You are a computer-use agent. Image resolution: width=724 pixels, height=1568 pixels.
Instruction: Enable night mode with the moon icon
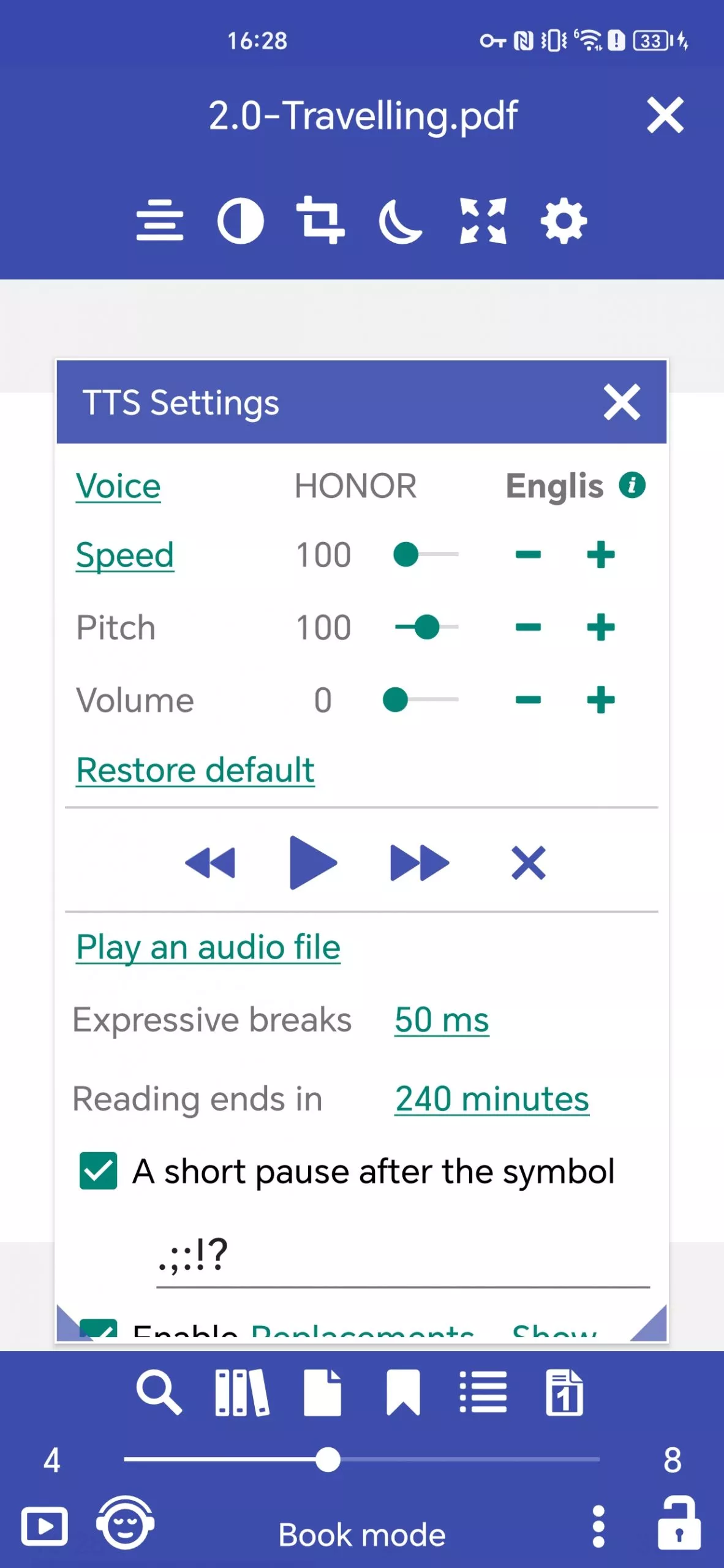[402, 222]
